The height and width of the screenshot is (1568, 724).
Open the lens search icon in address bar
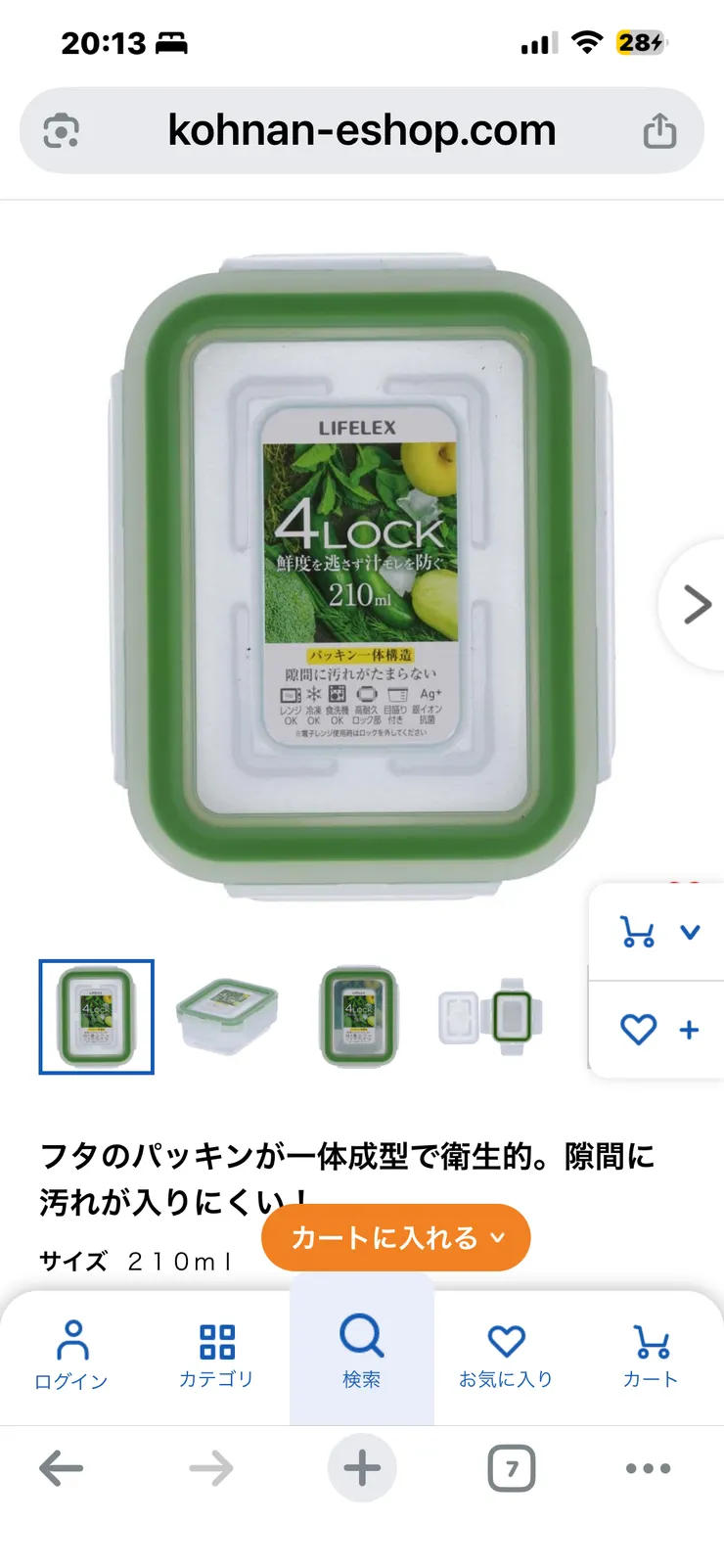click(x=62, y=131)
